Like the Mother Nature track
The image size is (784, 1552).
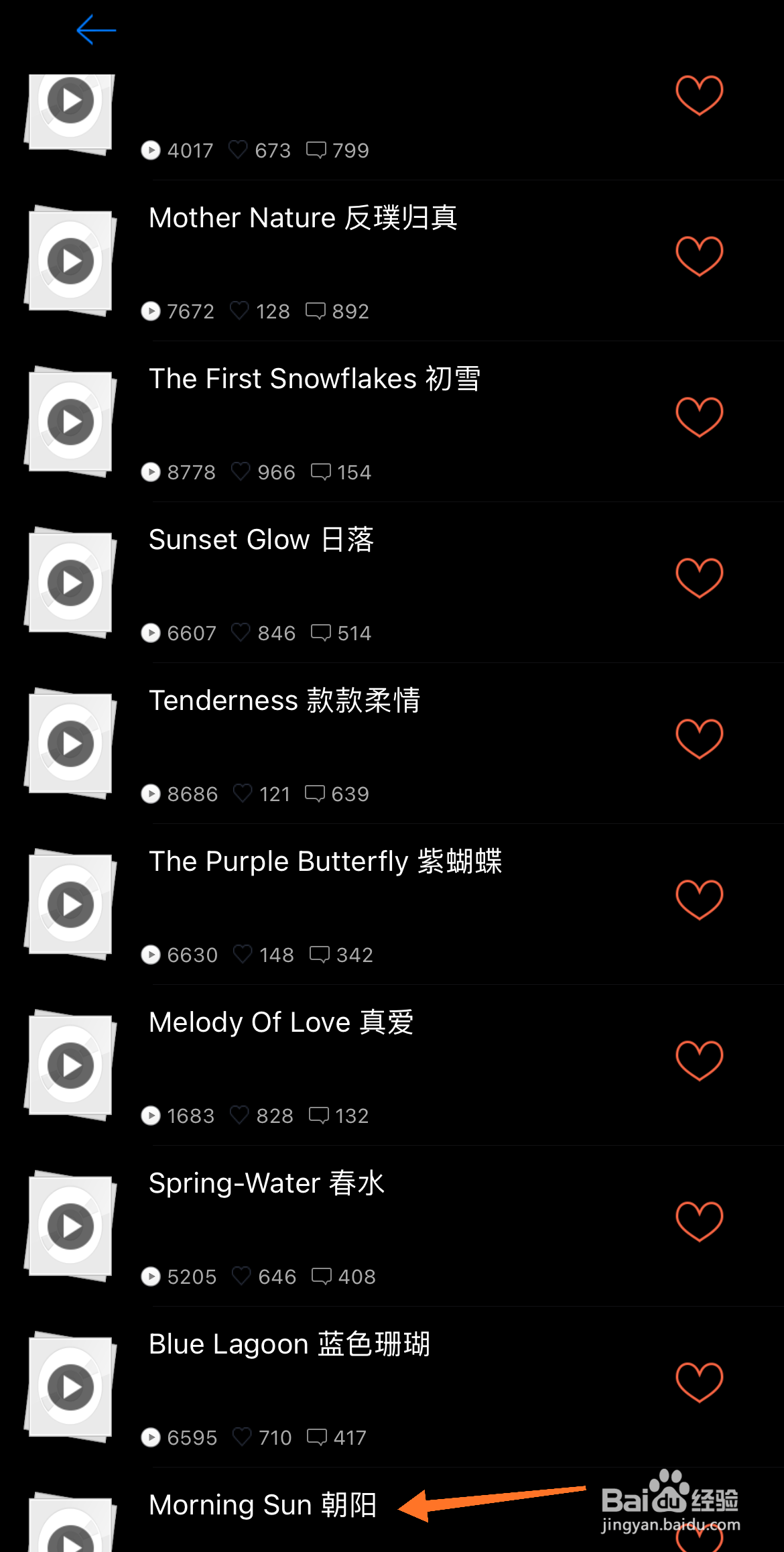click(x=699, y=256)
